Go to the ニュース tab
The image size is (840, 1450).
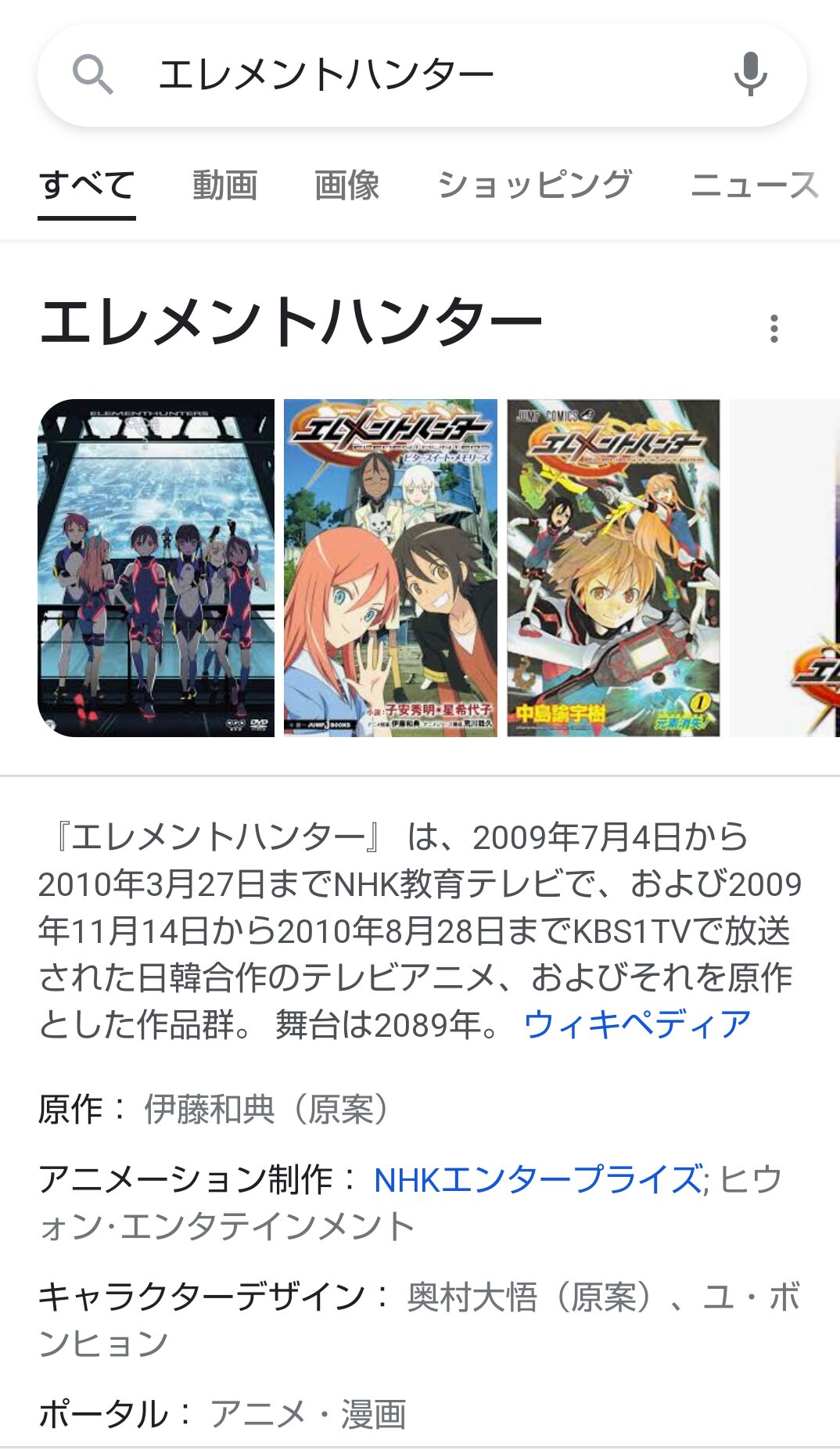pos(754,186)
